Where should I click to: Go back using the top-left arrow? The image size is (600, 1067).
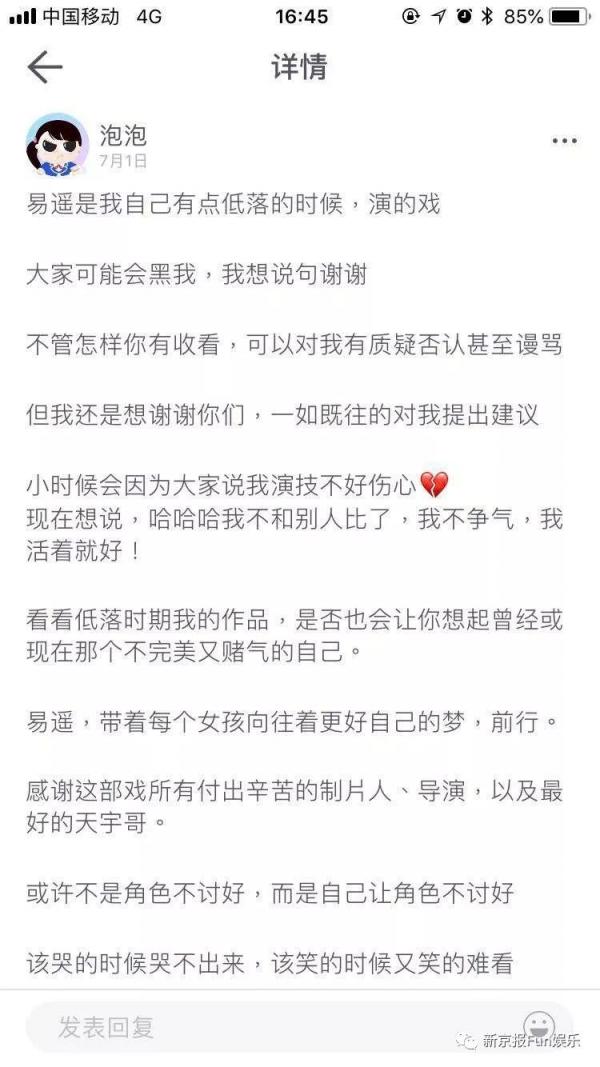(45, 68)
